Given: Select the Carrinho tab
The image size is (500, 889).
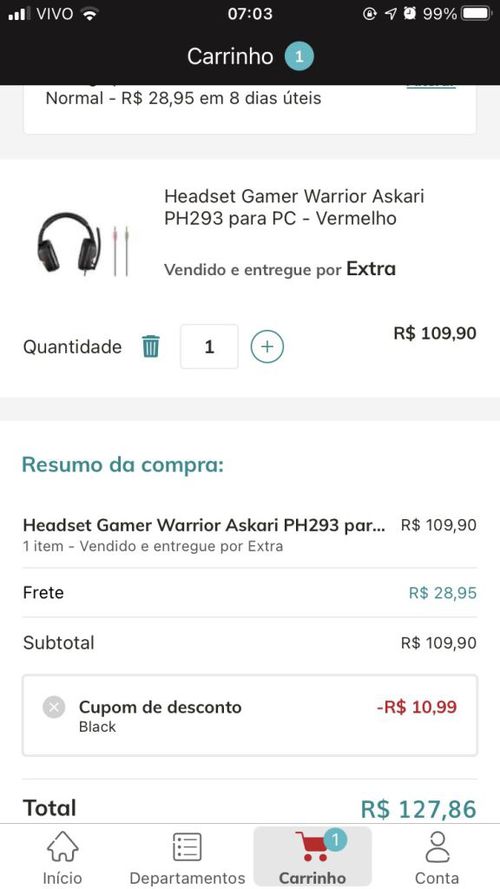Looking at the screenshot, I should 312,857.
